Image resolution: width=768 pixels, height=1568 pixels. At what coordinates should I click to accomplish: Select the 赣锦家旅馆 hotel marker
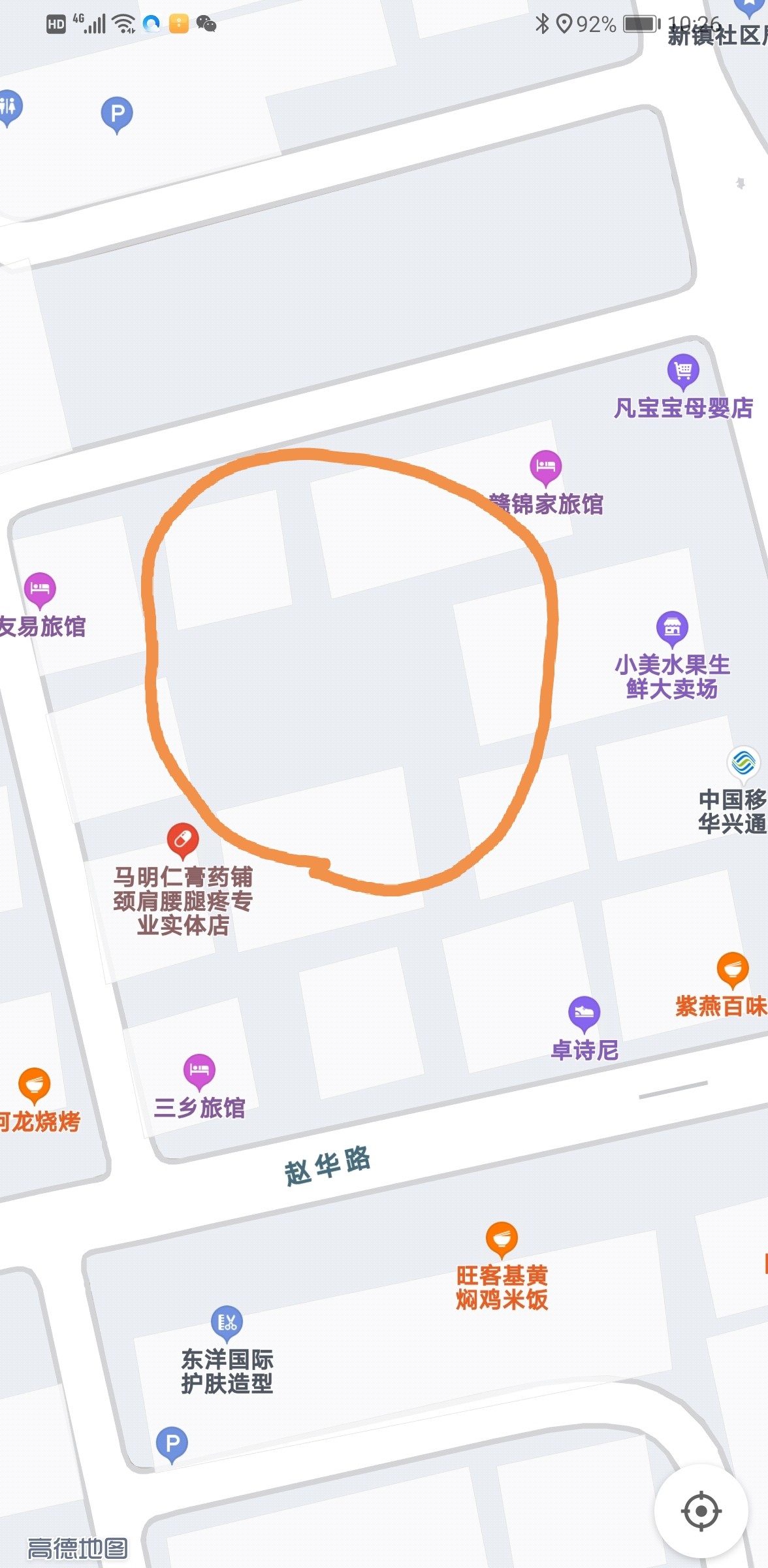point(545,466)
